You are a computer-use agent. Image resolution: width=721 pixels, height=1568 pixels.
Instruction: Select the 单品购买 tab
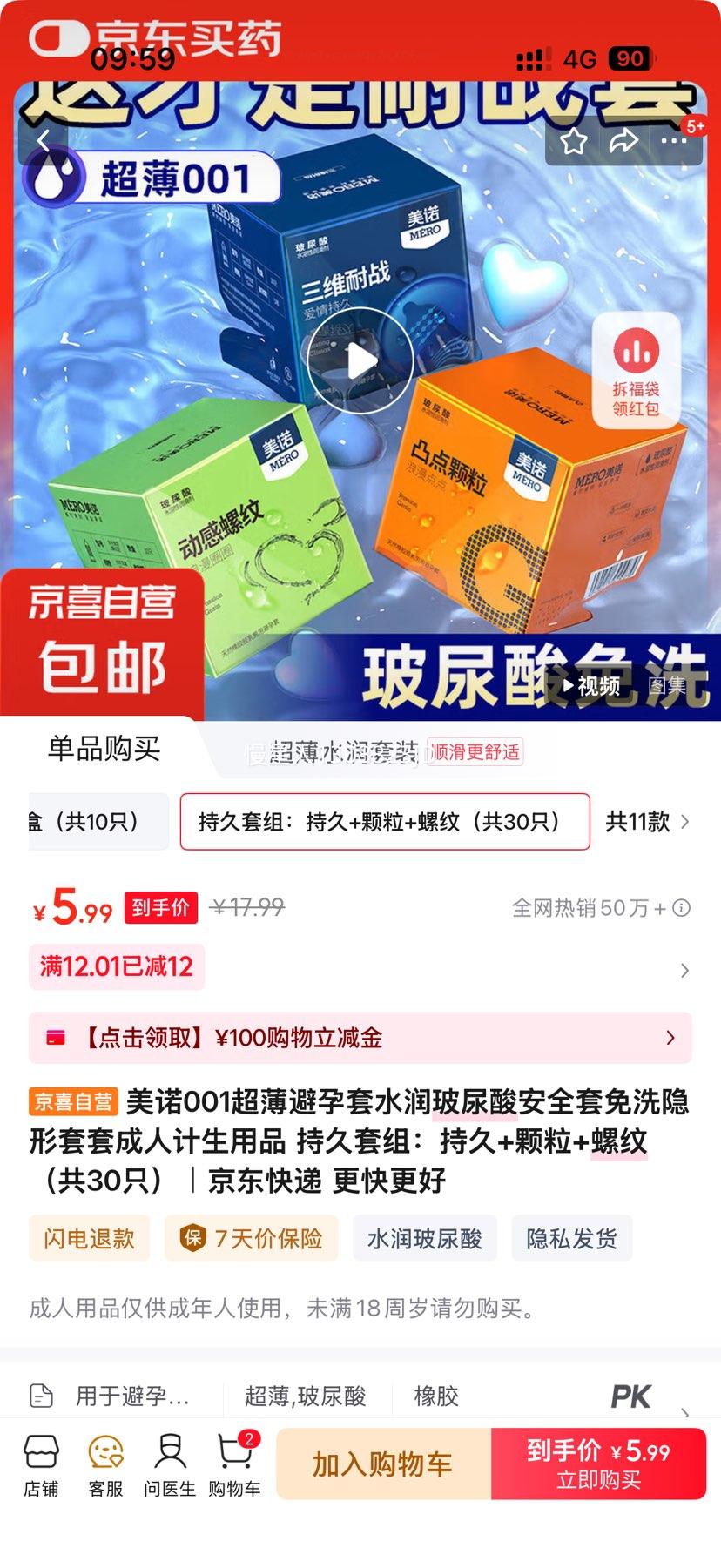coord(104,749)
